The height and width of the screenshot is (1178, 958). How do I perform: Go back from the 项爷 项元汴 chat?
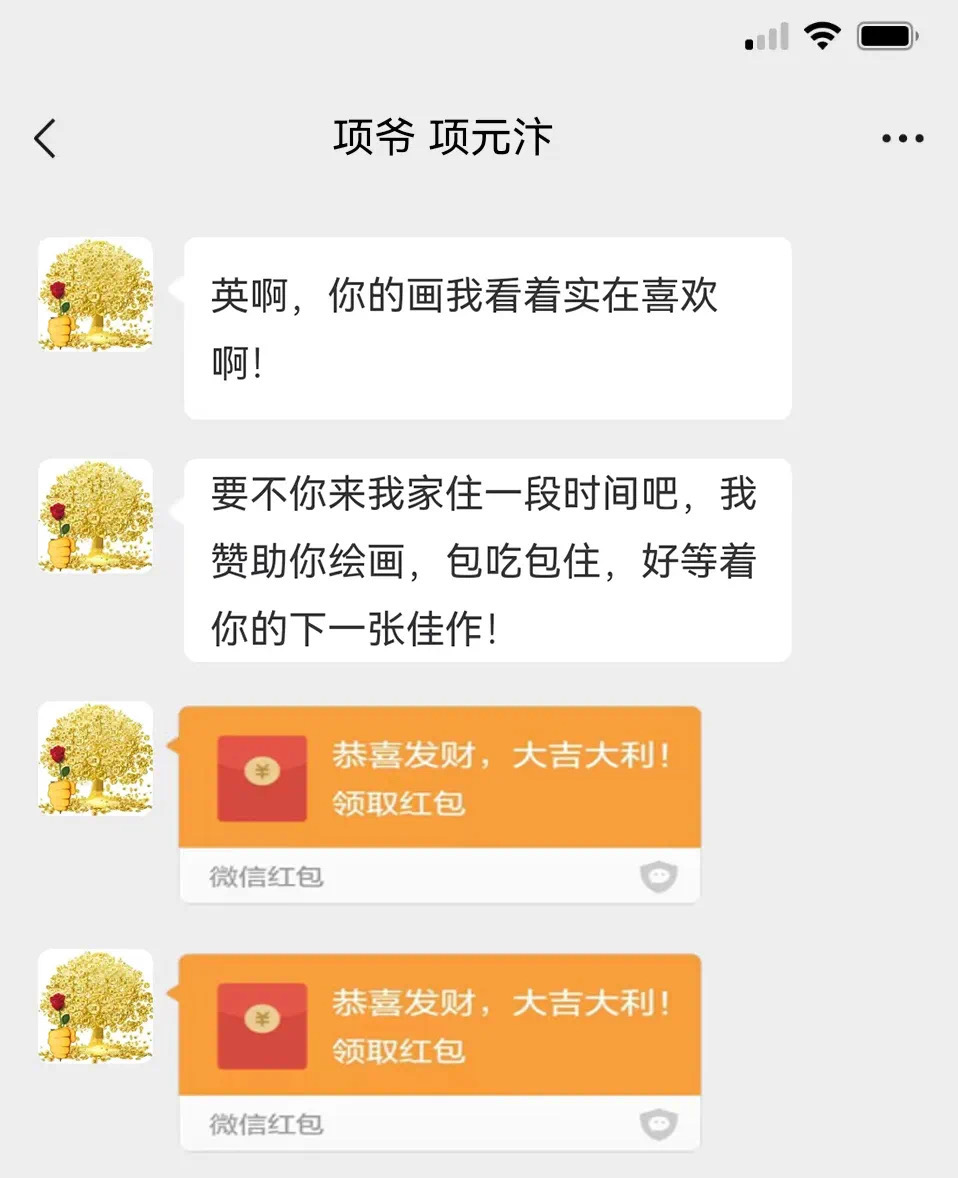[45, 139]
